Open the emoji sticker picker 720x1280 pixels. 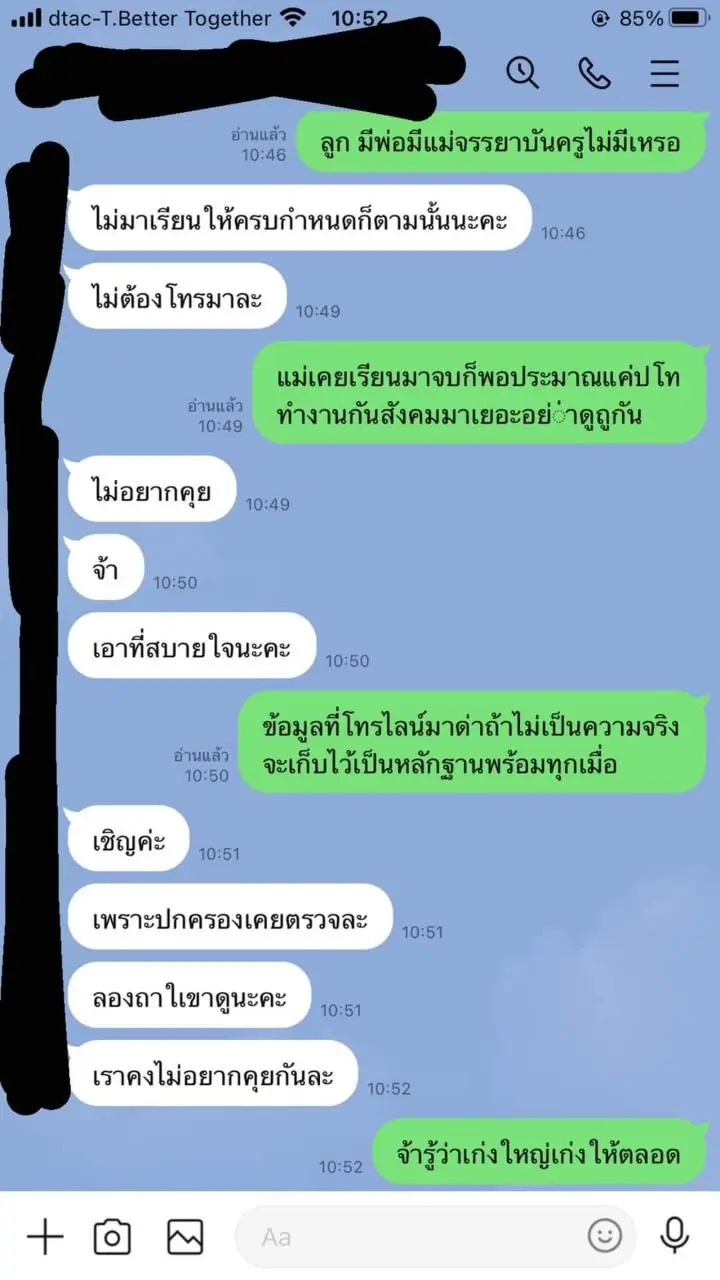(604, 1237)
